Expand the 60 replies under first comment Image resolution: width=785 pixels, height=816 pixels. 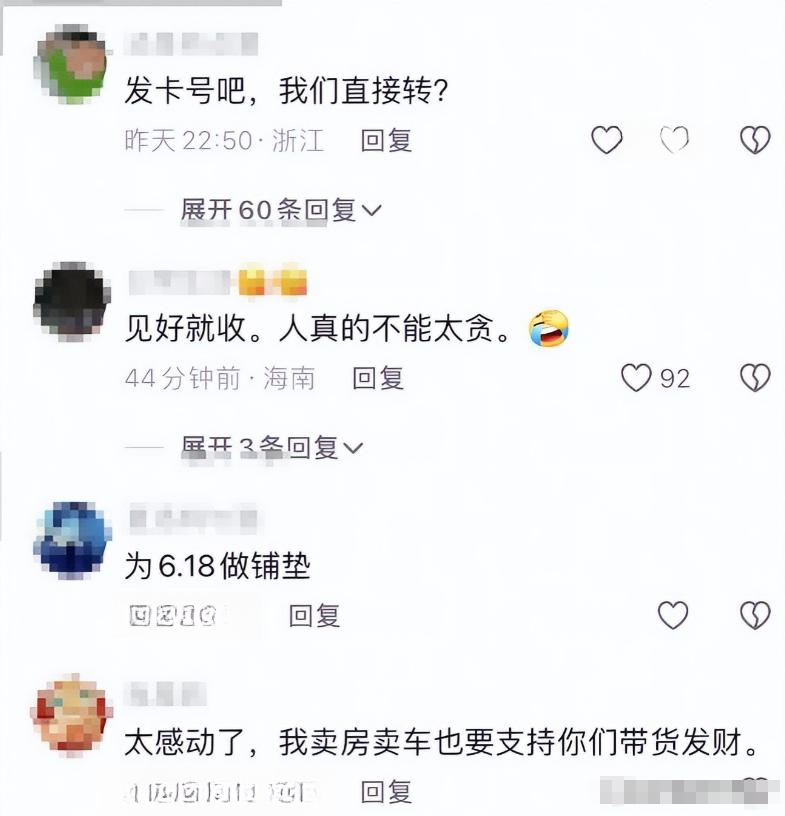point(280,210)
